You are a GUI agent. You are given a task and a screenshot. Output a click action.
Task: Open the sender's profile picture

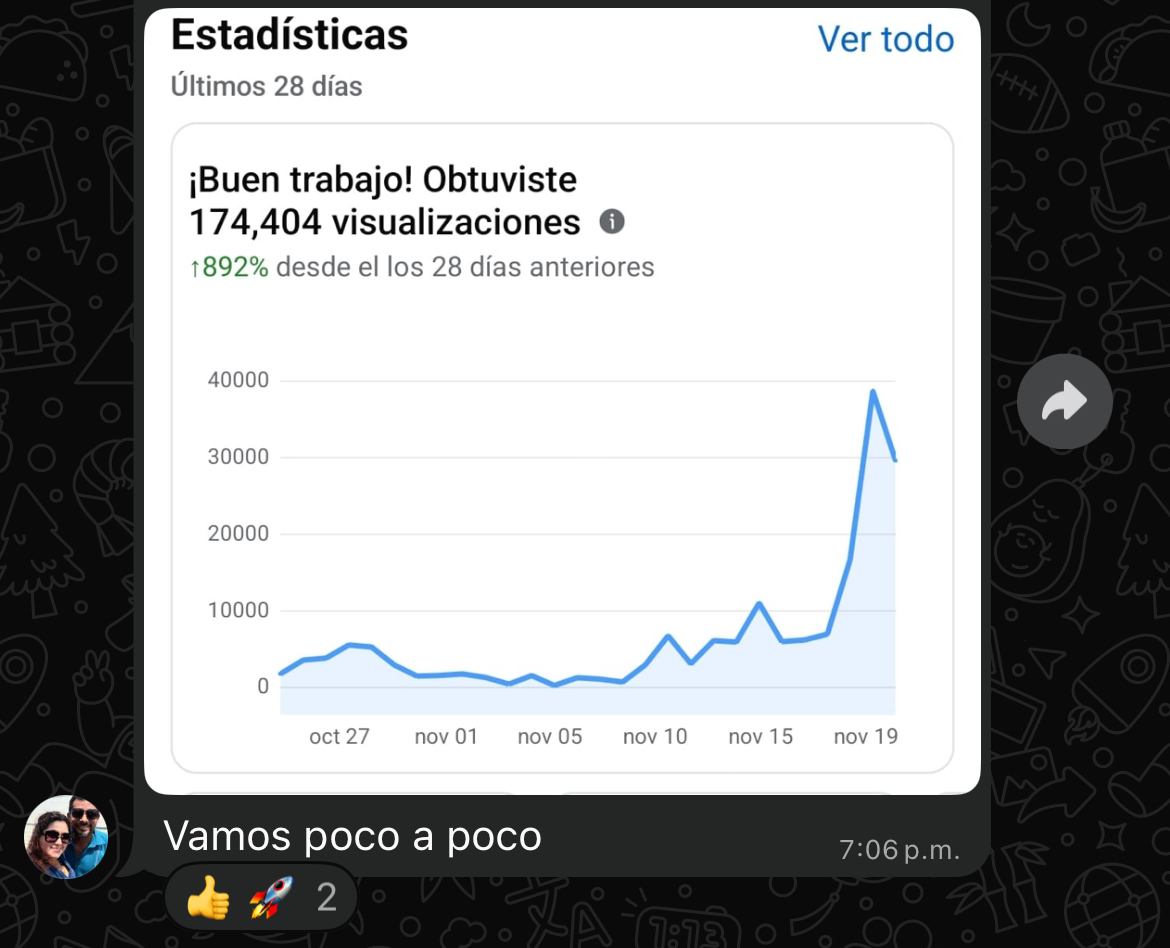coord(66,837)
